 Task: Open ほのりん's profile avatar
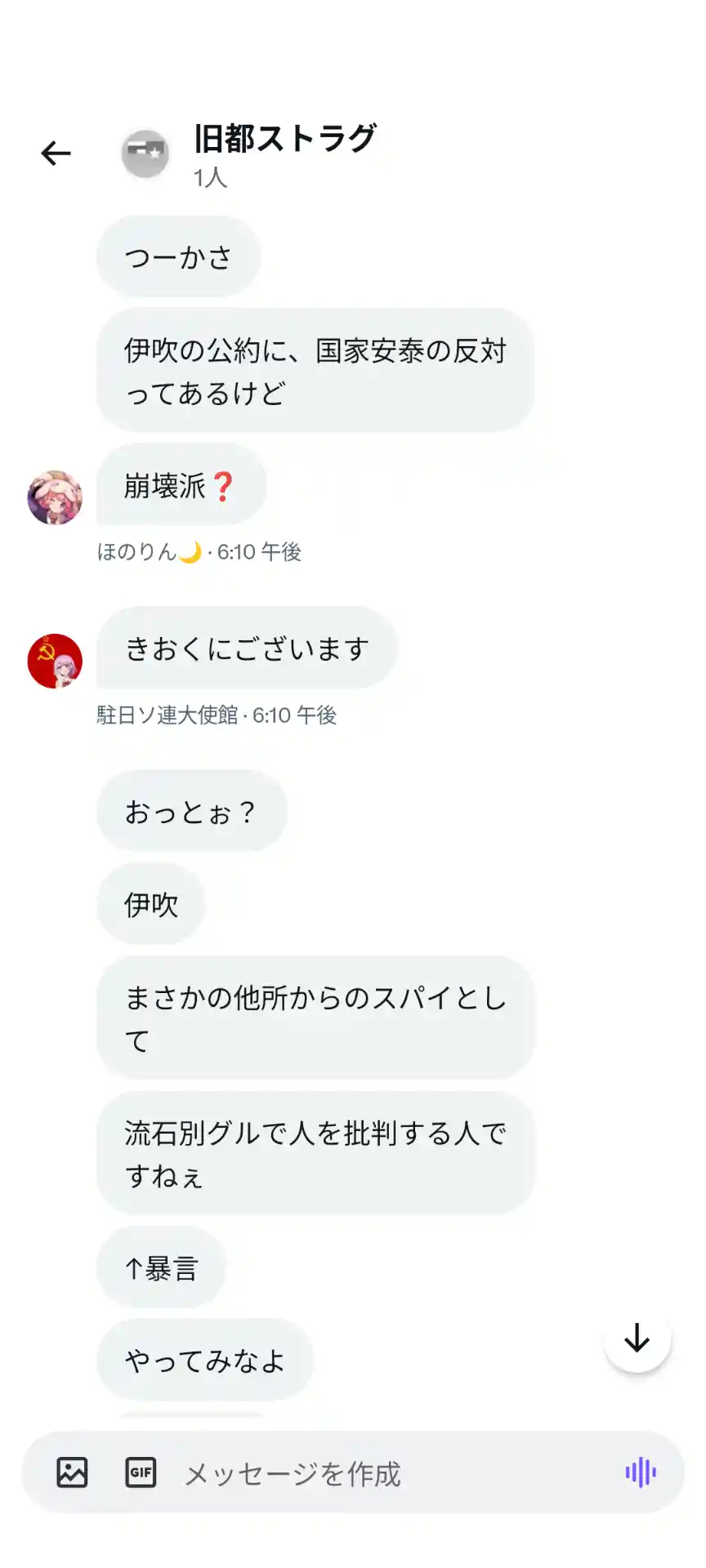click(55, 497)
